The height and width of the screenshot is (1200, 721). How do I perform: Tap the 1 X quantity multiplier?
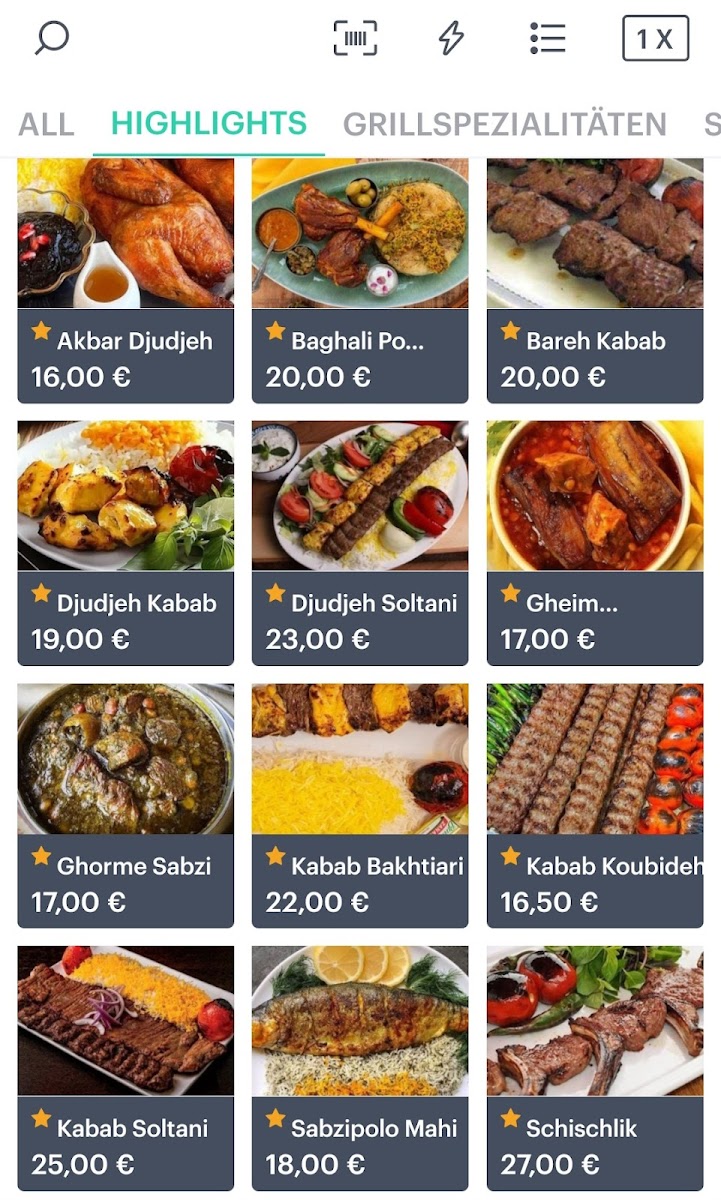655,38
